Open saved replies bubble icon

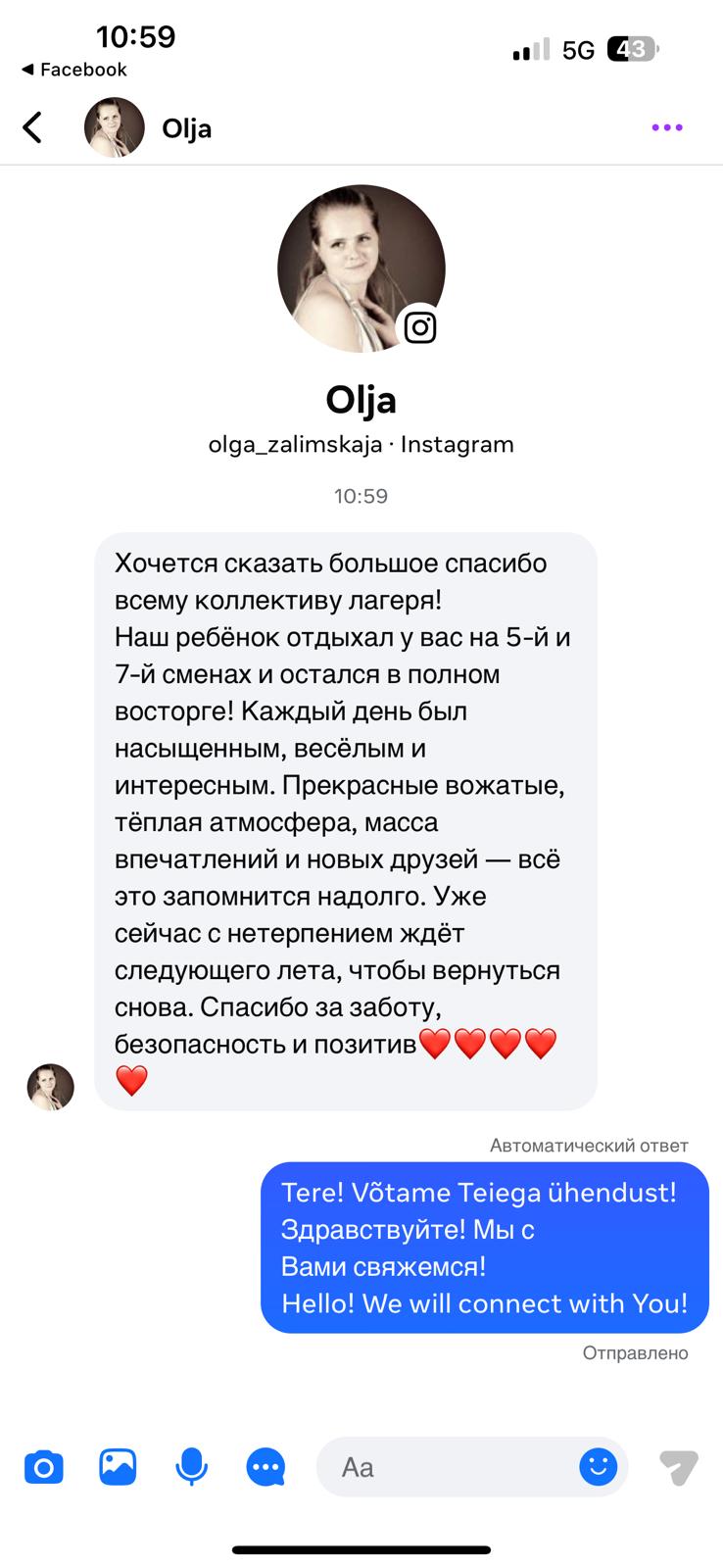pyautogui.click(x=265, y=1467)
